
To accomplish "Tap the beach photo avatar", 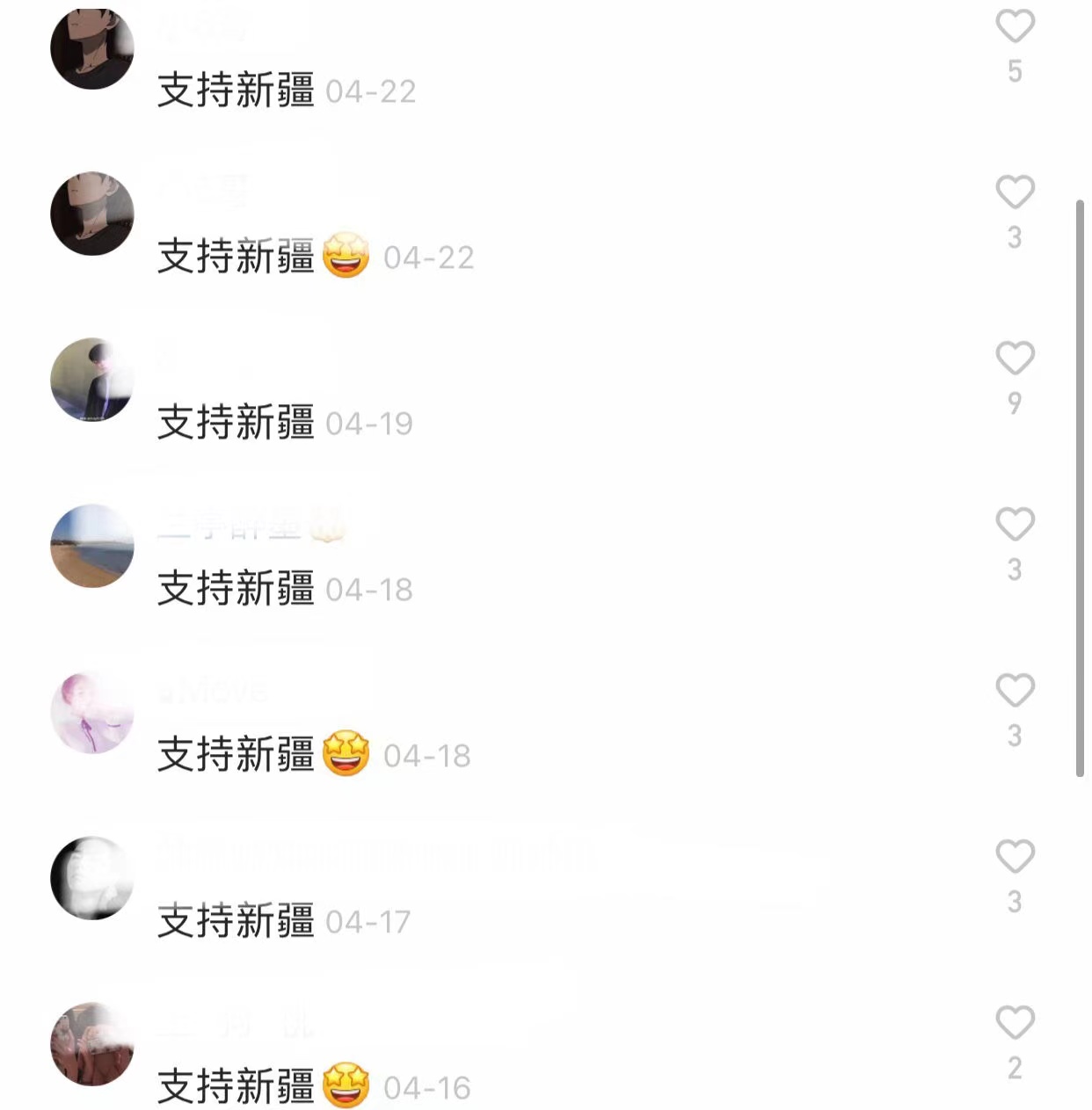I will click(x=91, y=545).
